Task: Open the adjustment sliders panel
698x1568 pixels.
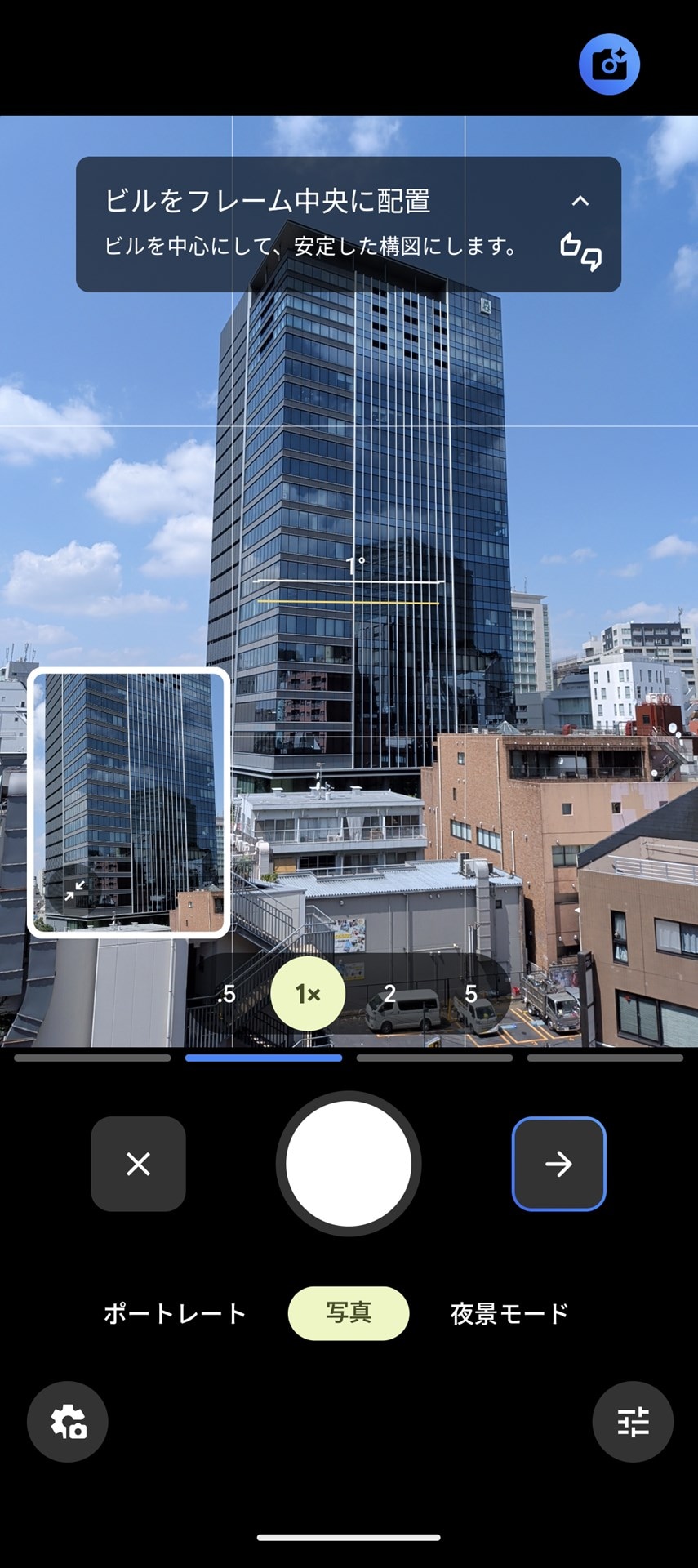Action: [633, 1422]
